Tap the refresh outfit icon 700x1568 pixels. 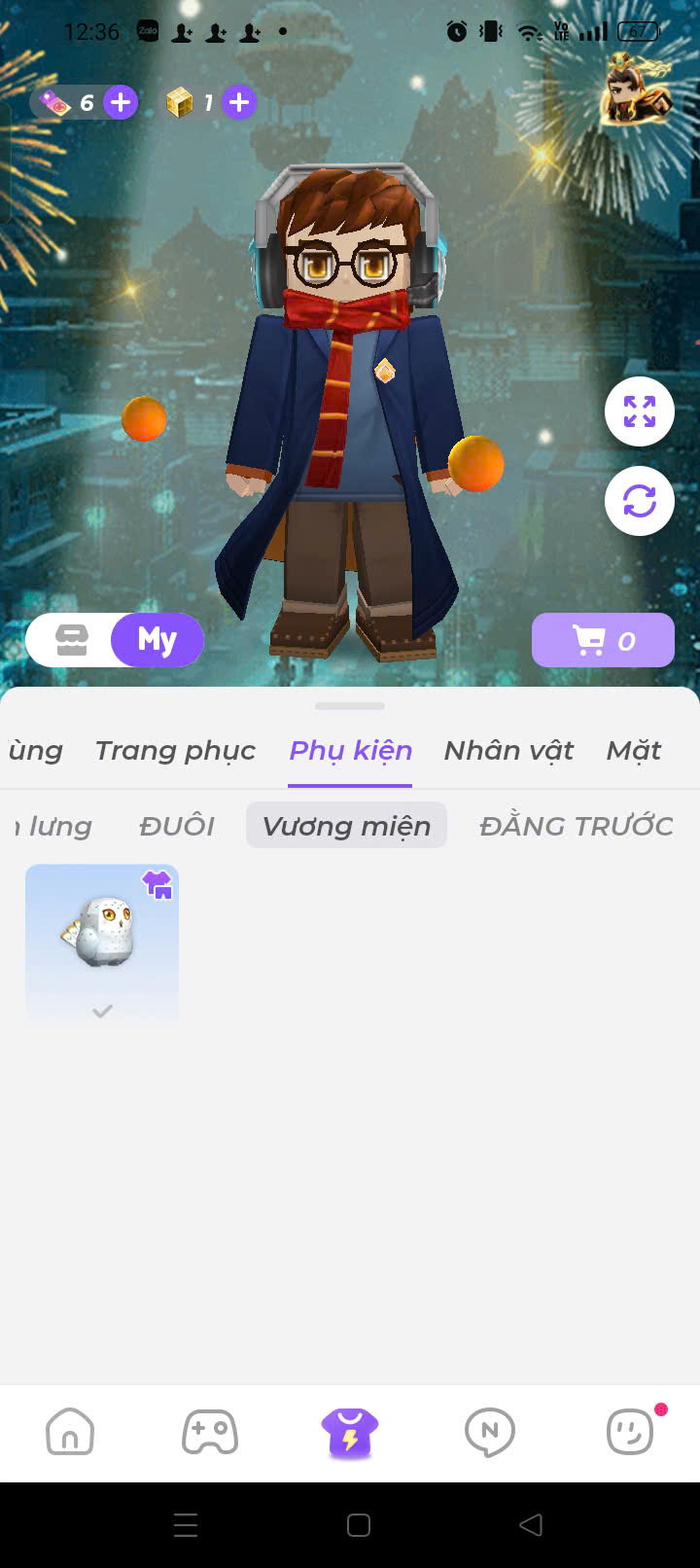tap(639, 501)
